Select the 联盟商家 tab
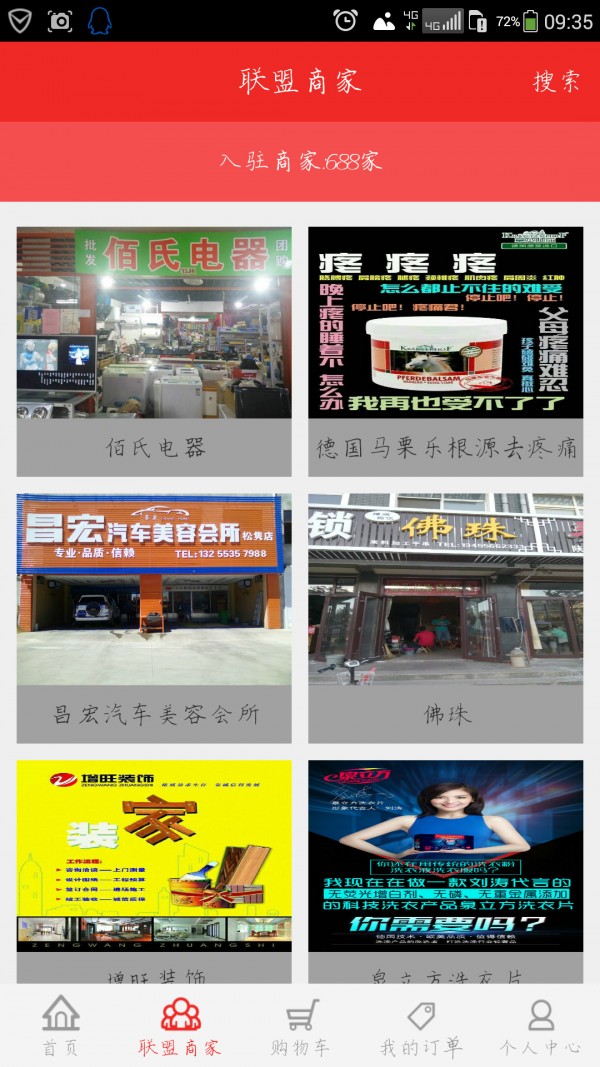Screen dimensions: 600x1067 [180, 1026]
